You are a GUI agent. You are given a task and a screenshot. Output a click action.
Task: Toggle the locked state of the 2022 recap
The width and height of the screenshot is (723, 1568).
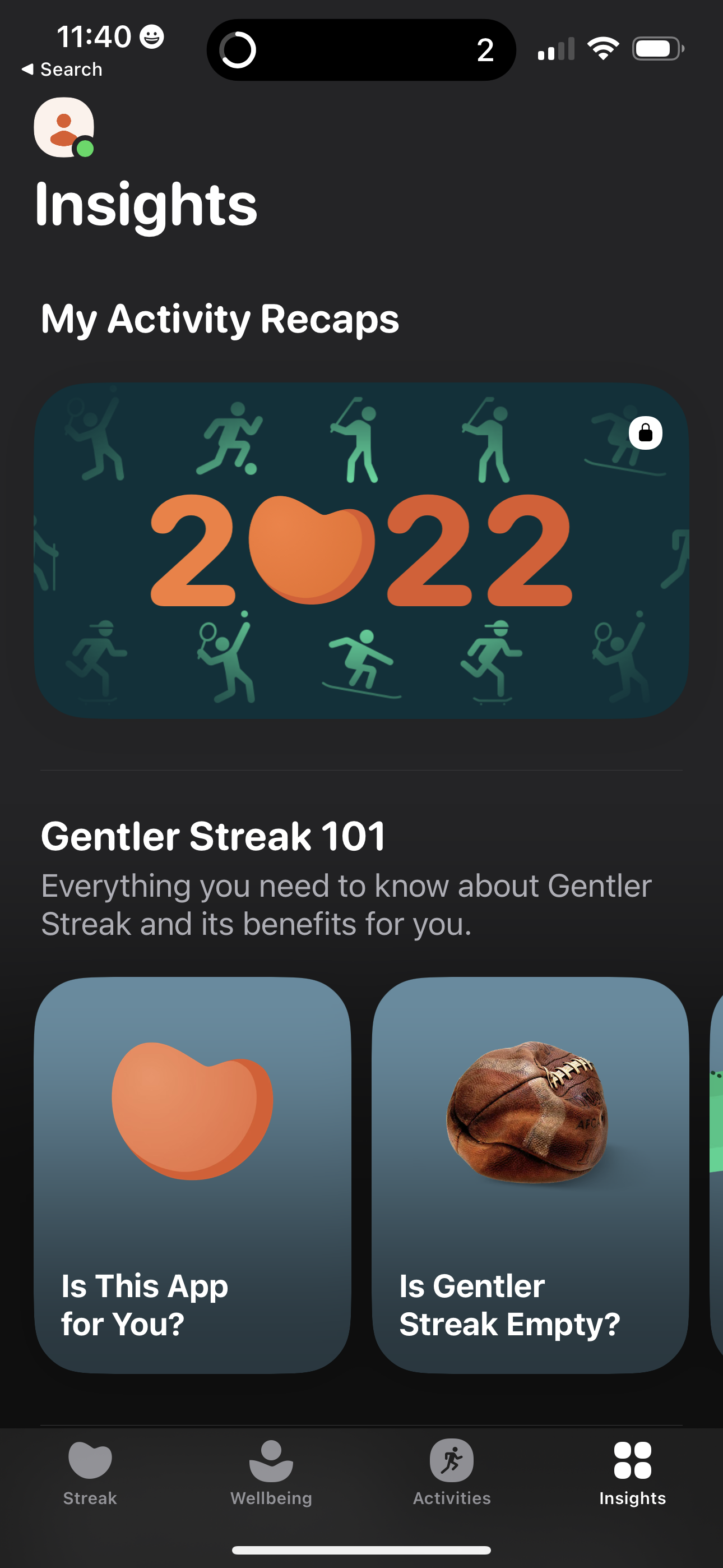(645, 434)
